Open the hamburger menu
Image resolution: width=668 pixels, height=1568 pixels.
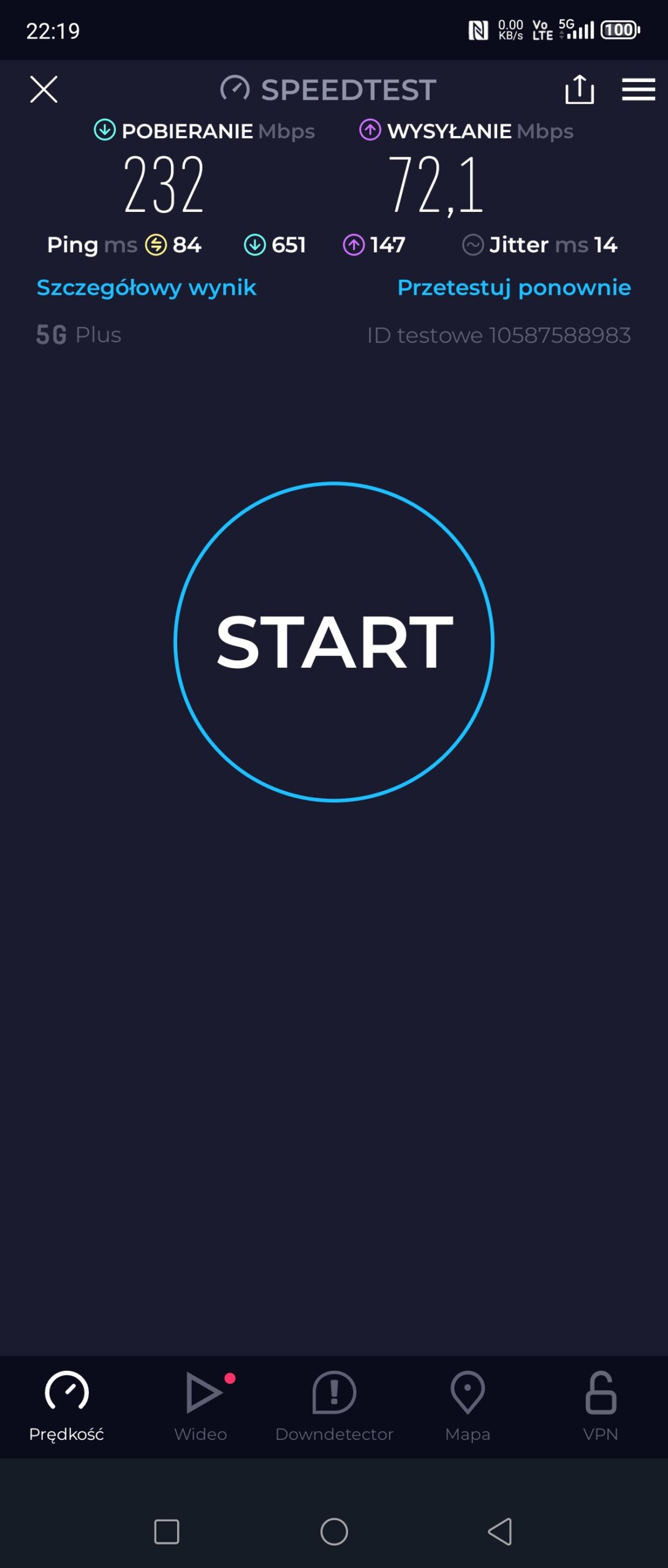[638, 89]
